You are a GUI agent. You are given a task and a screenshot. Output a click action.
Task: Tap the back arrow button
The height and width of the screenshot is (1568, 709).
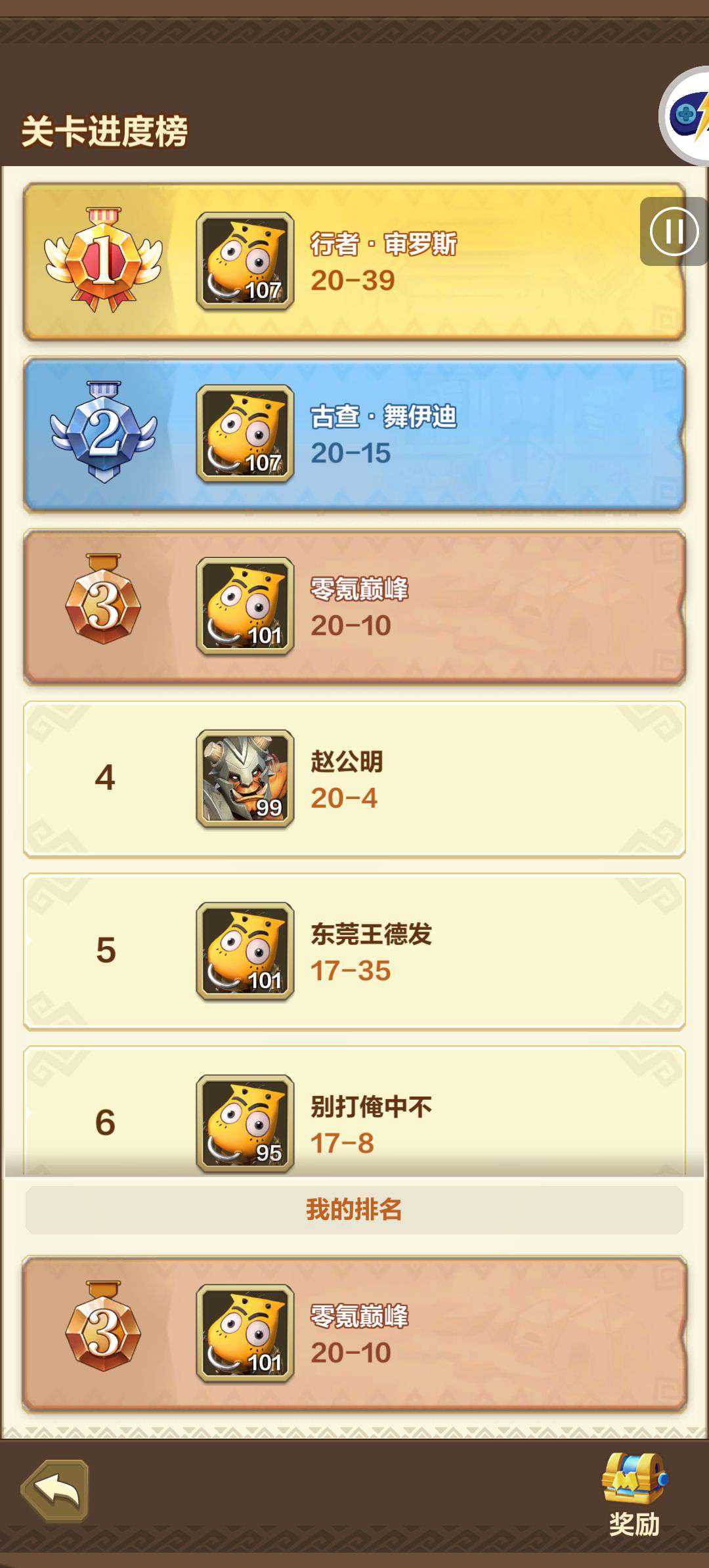click(55, 1491)
